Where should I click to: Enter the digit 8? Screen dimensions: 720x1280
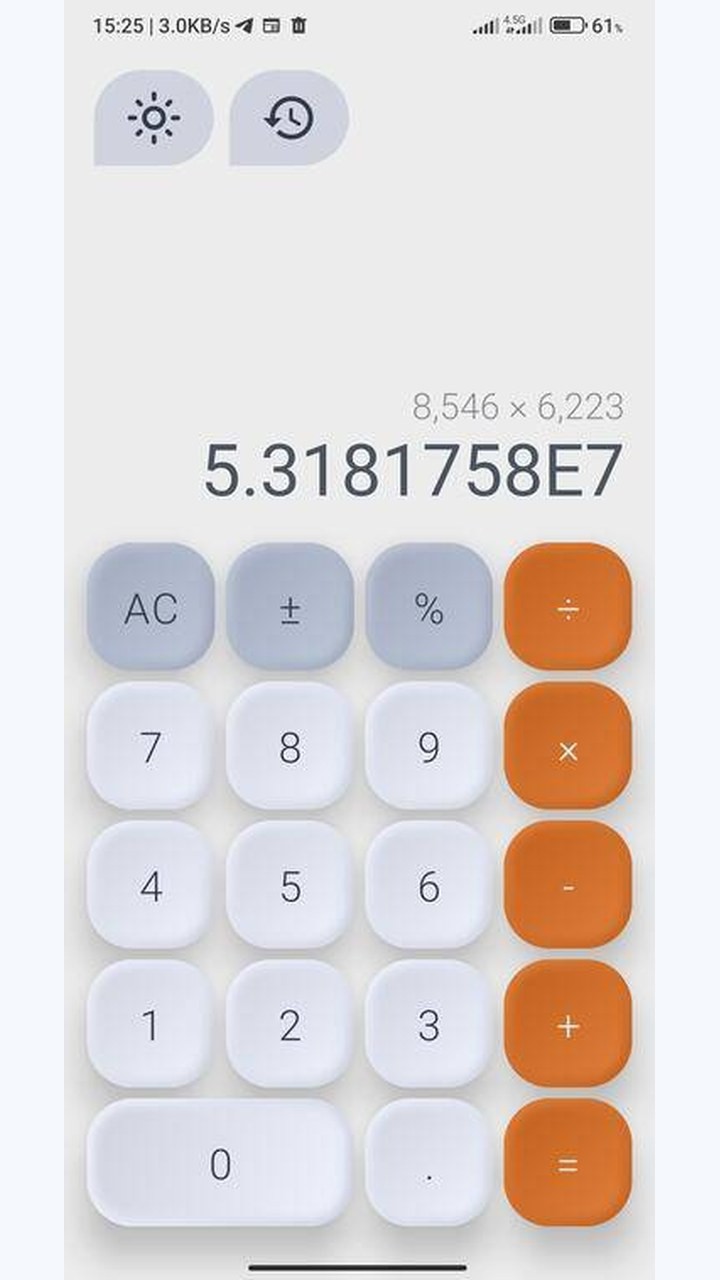[x=290, y=746]
